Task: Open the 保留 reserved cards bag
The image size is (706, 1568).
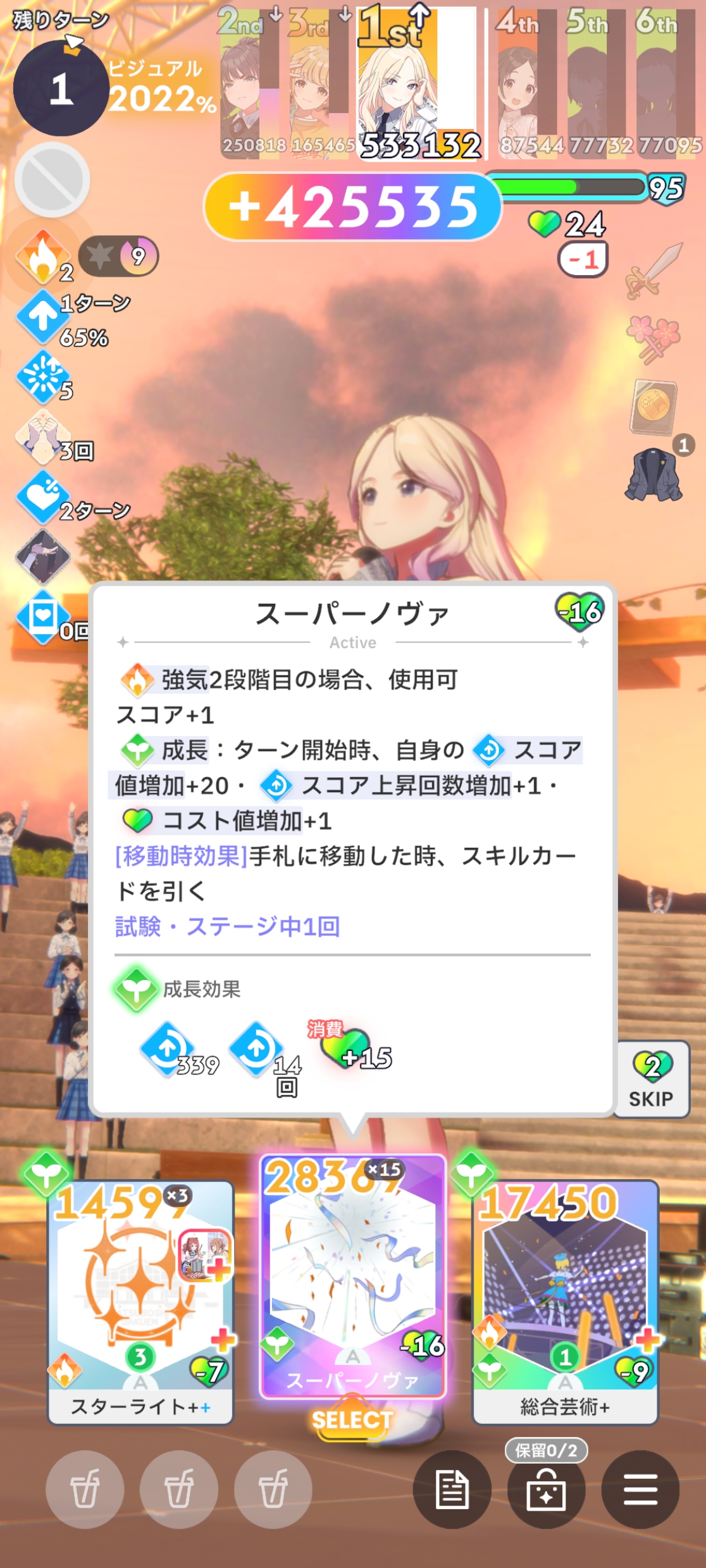Action: click(546, 1490)
